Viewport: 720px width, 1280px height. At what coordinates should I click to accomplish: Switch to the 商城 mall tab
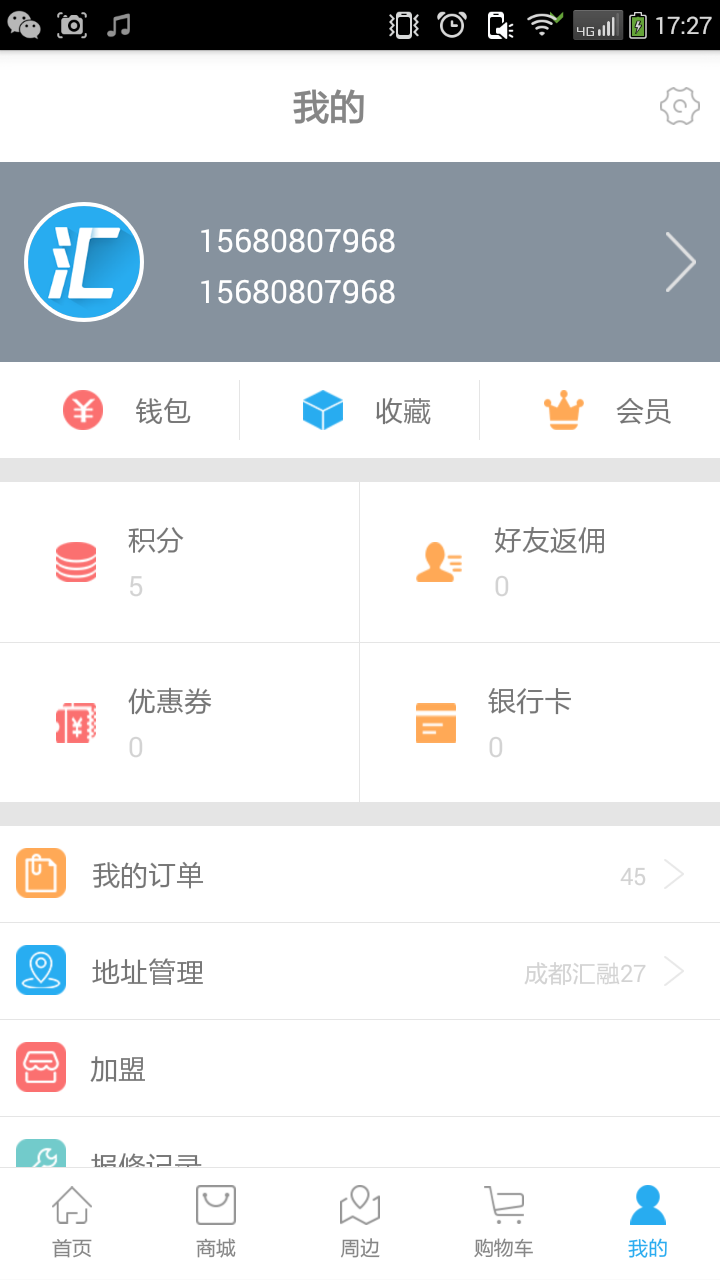(216, 1222)
